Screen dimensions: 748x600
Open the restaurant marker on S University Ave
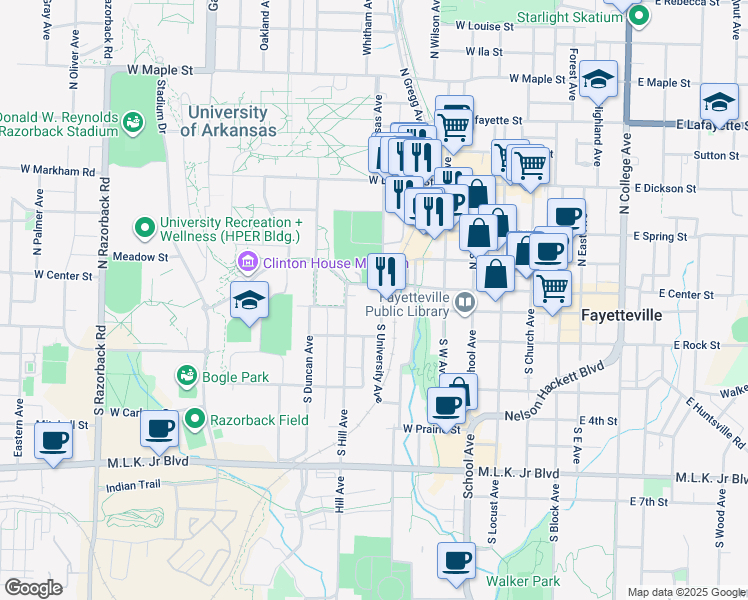tap(387, 271)
